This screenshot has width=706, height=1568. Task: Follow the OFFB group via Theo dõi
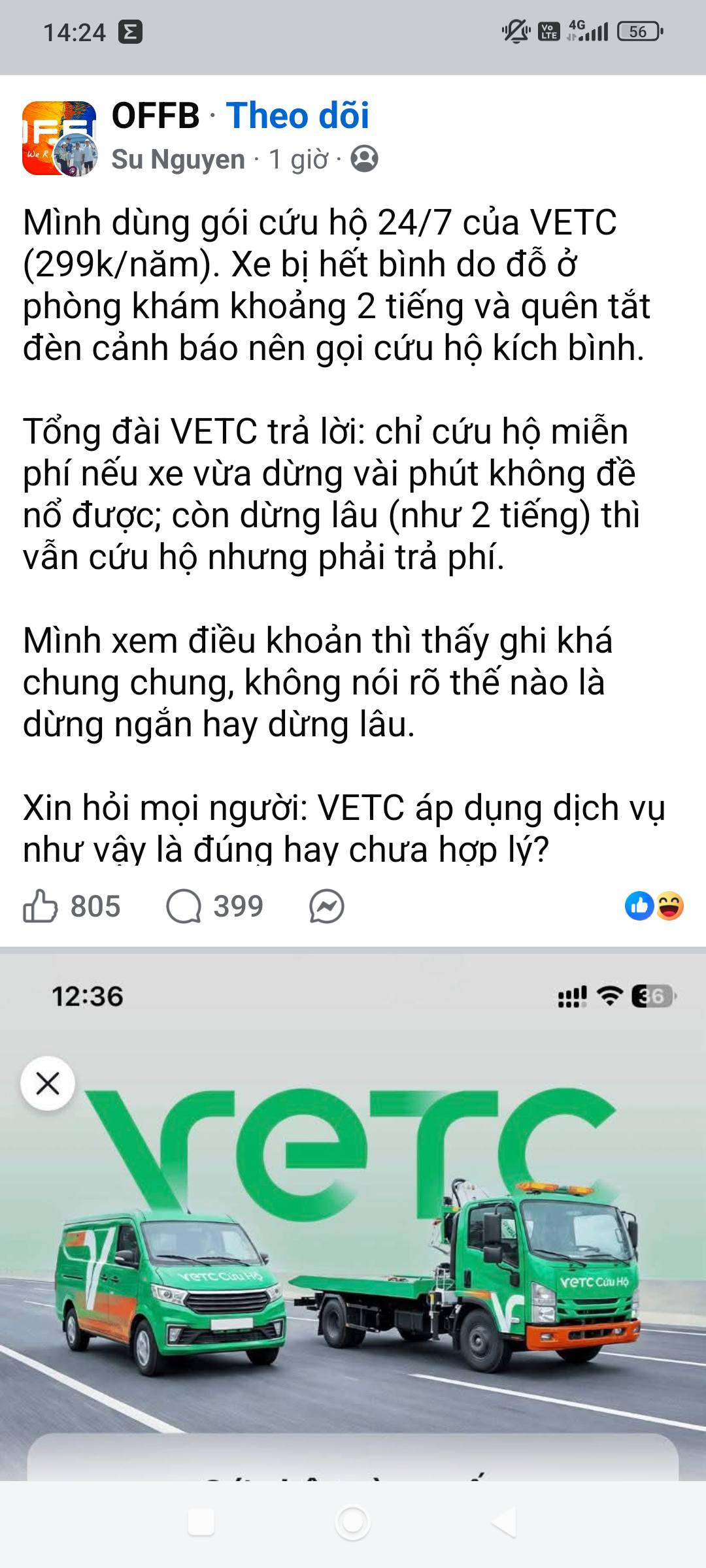tap(297, 116)
